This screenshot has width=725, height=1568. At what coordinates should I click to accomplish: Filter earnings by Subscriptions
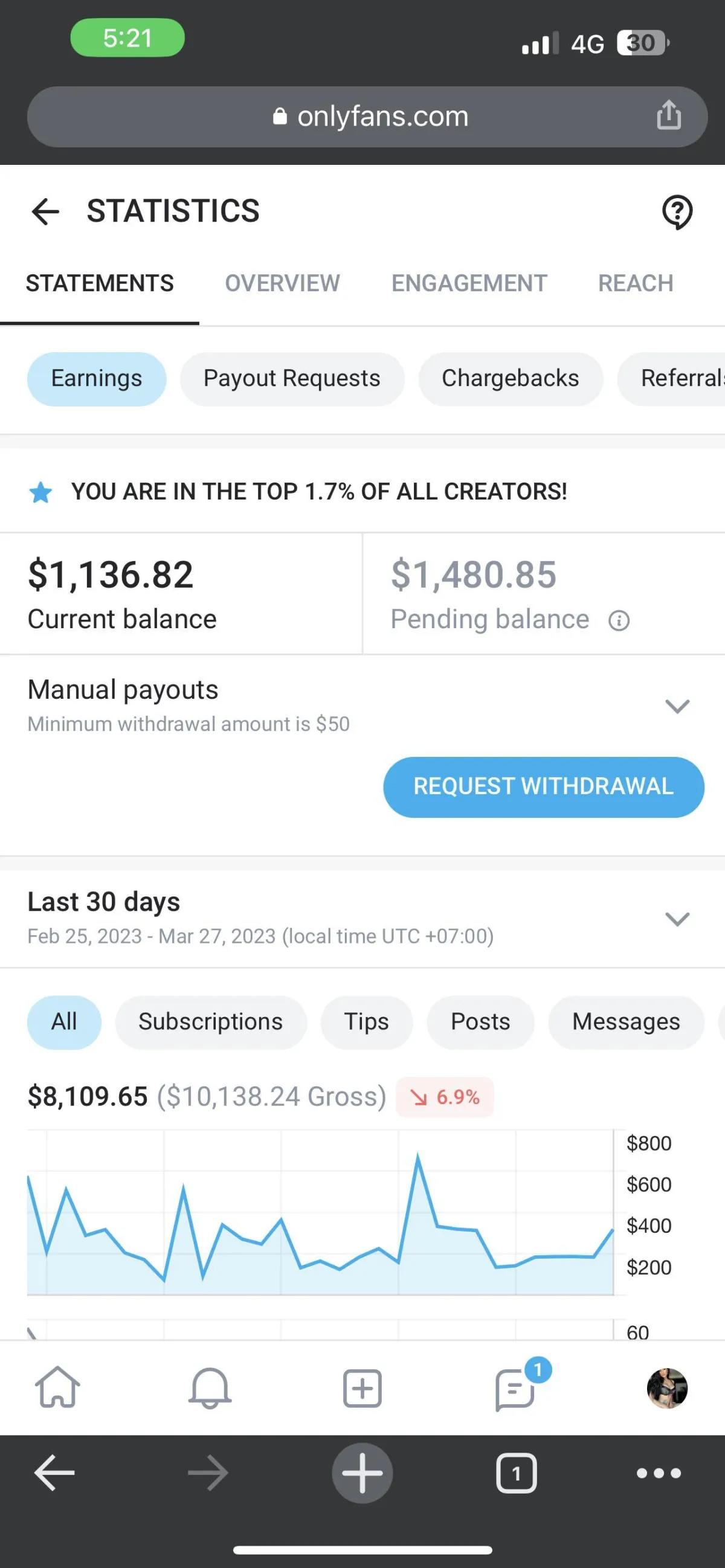pyautogui.click(x=210, y=1022)
